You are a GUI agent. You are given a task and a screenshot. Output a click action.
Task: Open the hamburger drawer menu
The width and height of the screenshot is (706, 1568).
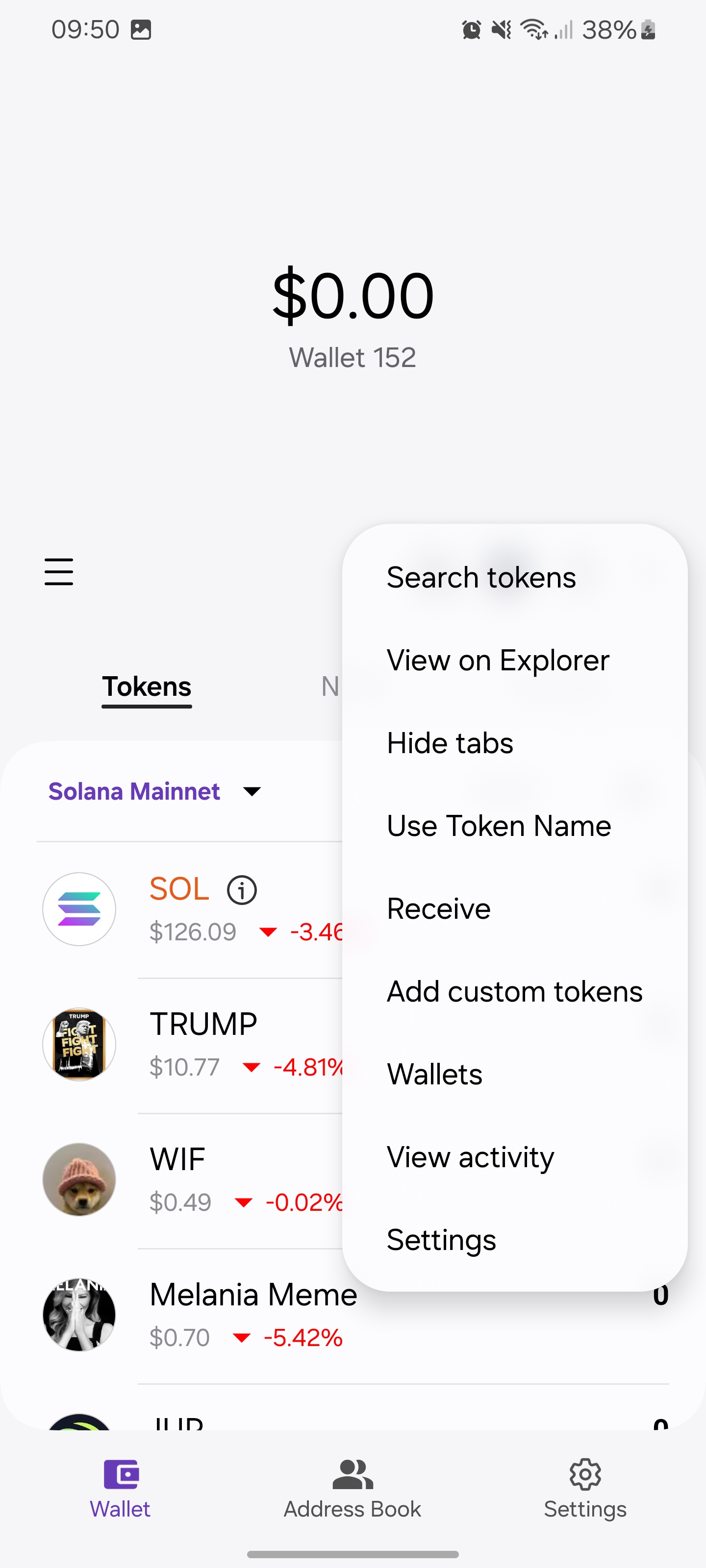[58, 571]
